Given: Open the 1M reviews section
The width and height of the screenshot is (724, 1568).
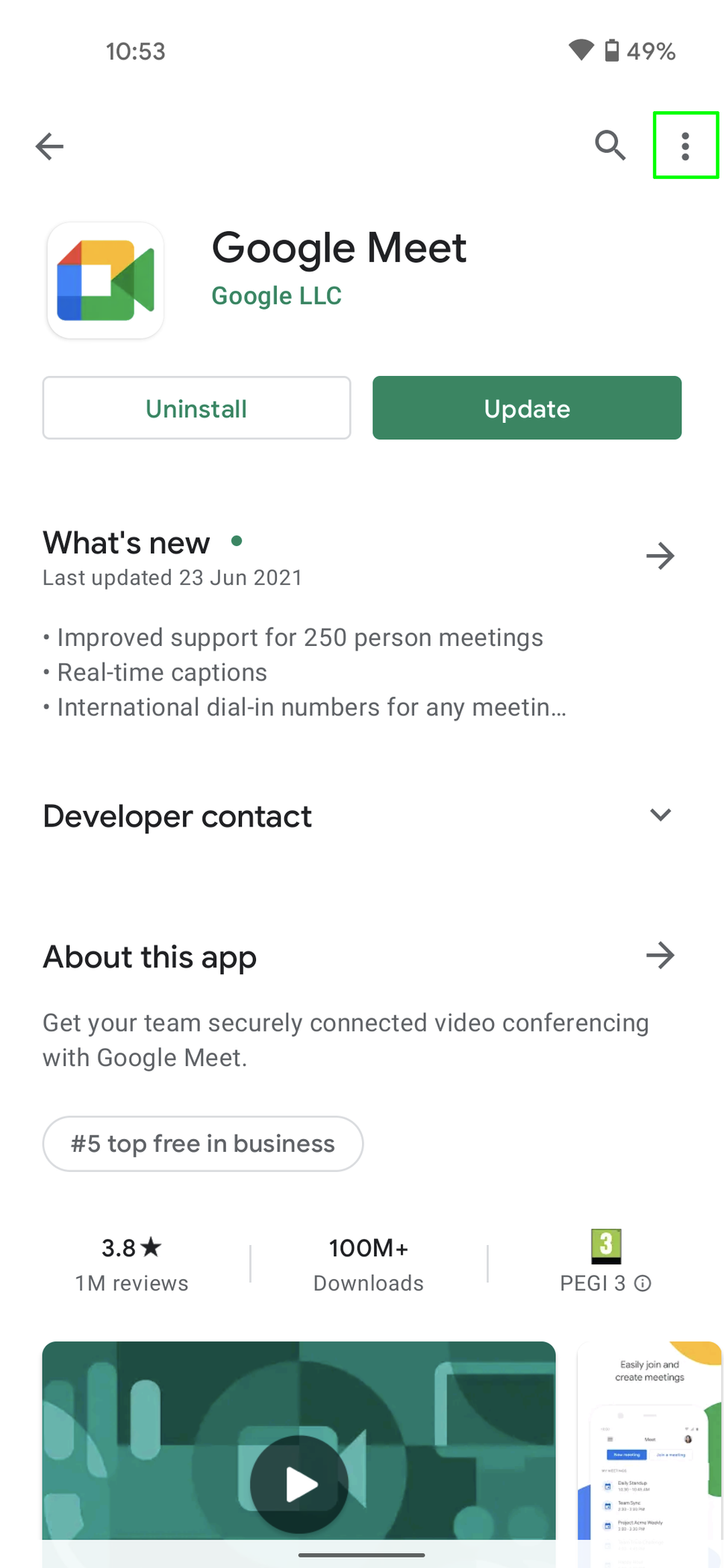Looking at the screenshot, I should (x=131, y=1263).
